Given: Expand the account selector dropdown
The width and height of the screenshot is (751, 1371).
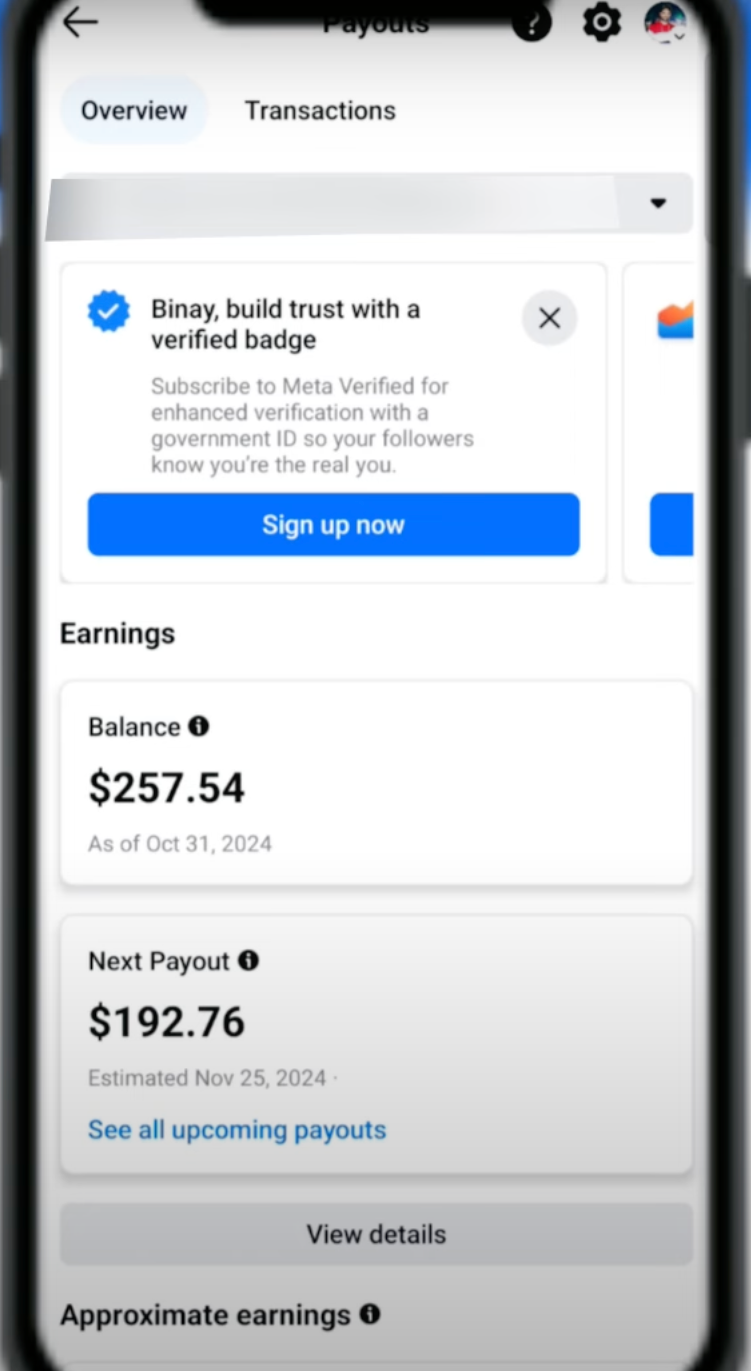Looking at the screenshot, I should pos(657,203).
